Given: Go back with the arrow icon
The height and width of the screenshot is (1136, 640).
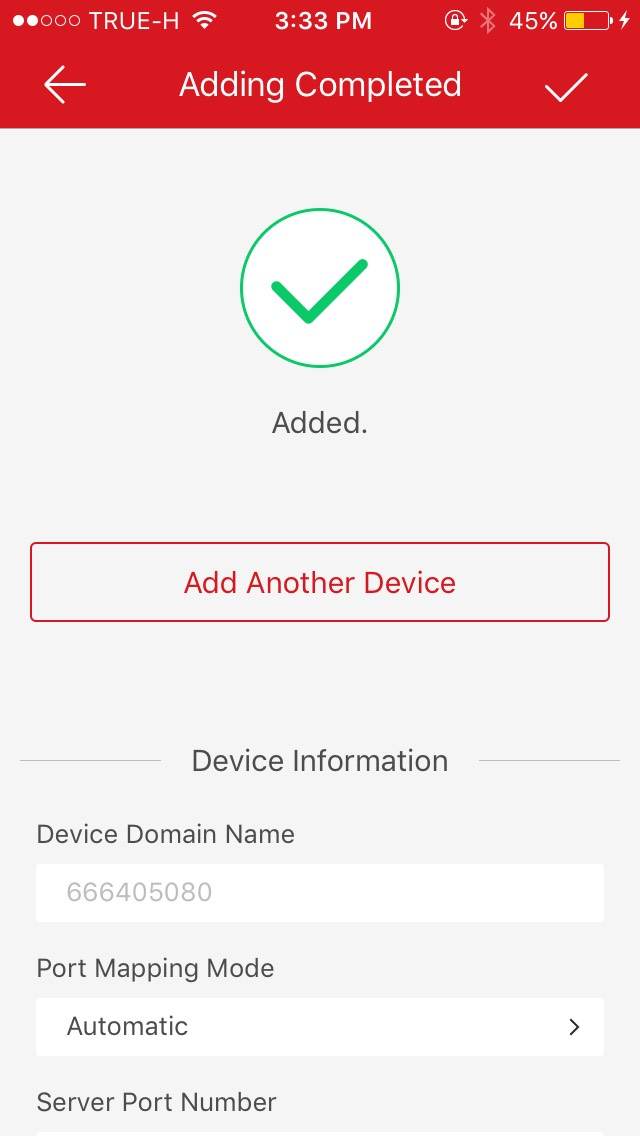Looking at the screenshot, I should 65,85.
